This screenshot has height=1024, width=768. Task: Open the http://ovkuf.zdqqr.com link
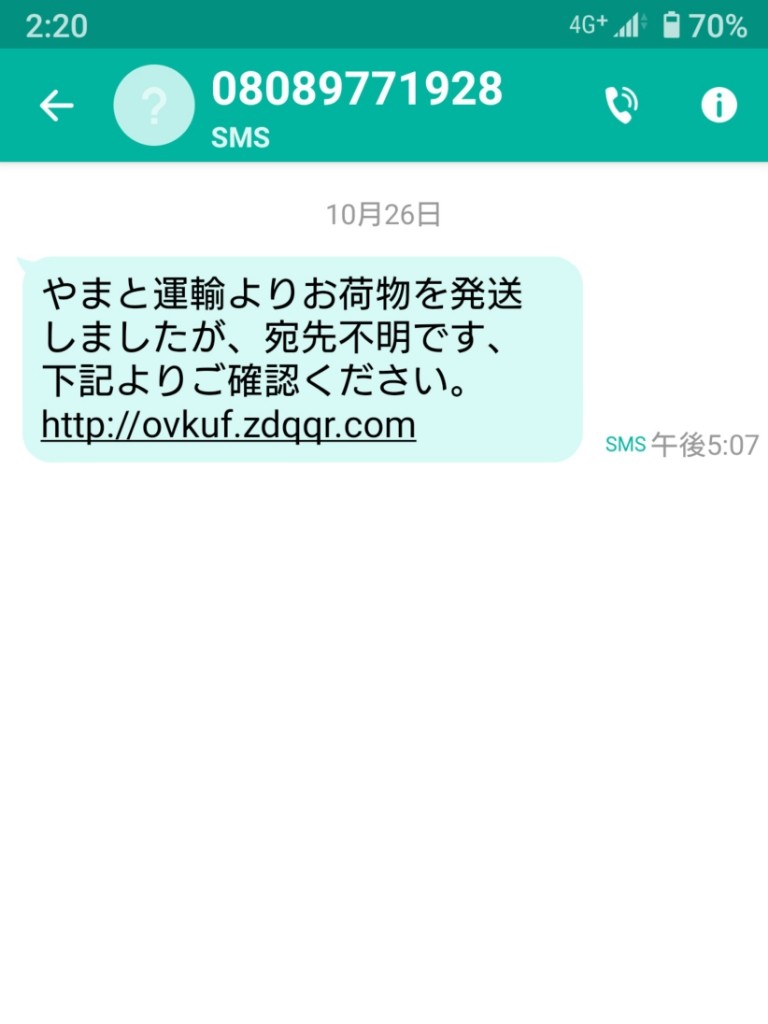point(228,426)
